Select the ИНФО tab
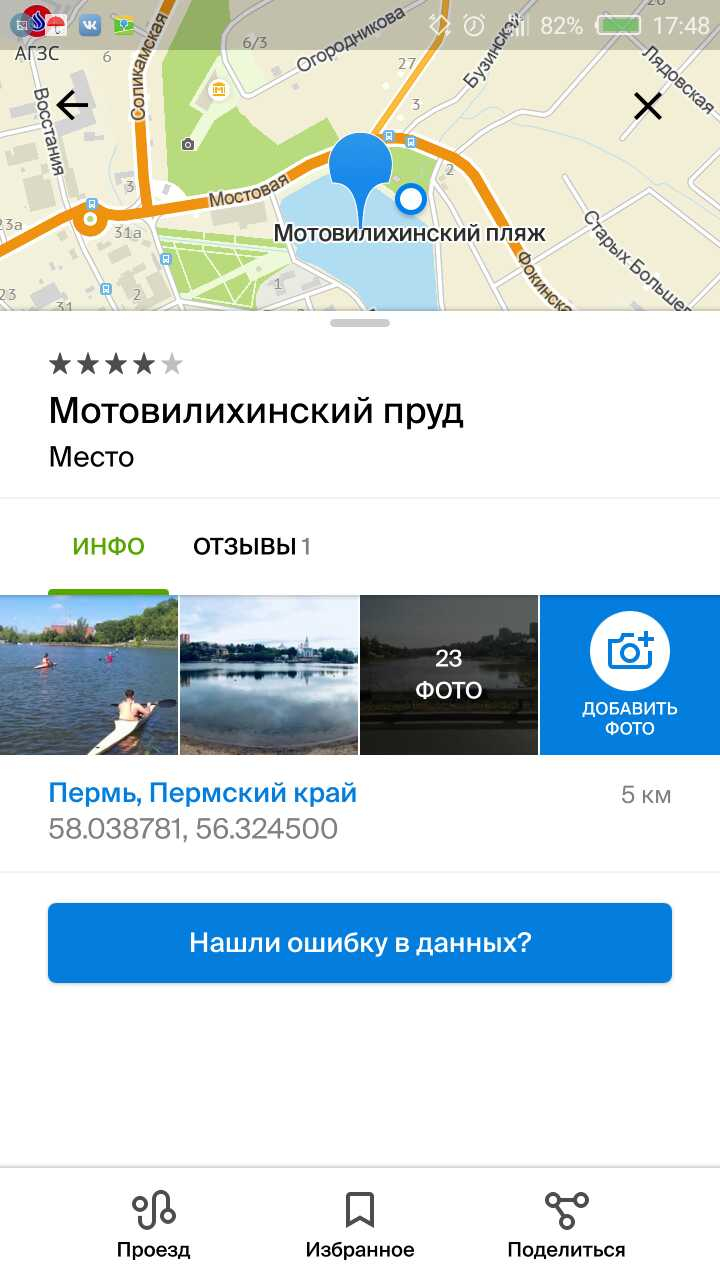The height and width of the screenshot is (1280, 720). click(108, 546)
